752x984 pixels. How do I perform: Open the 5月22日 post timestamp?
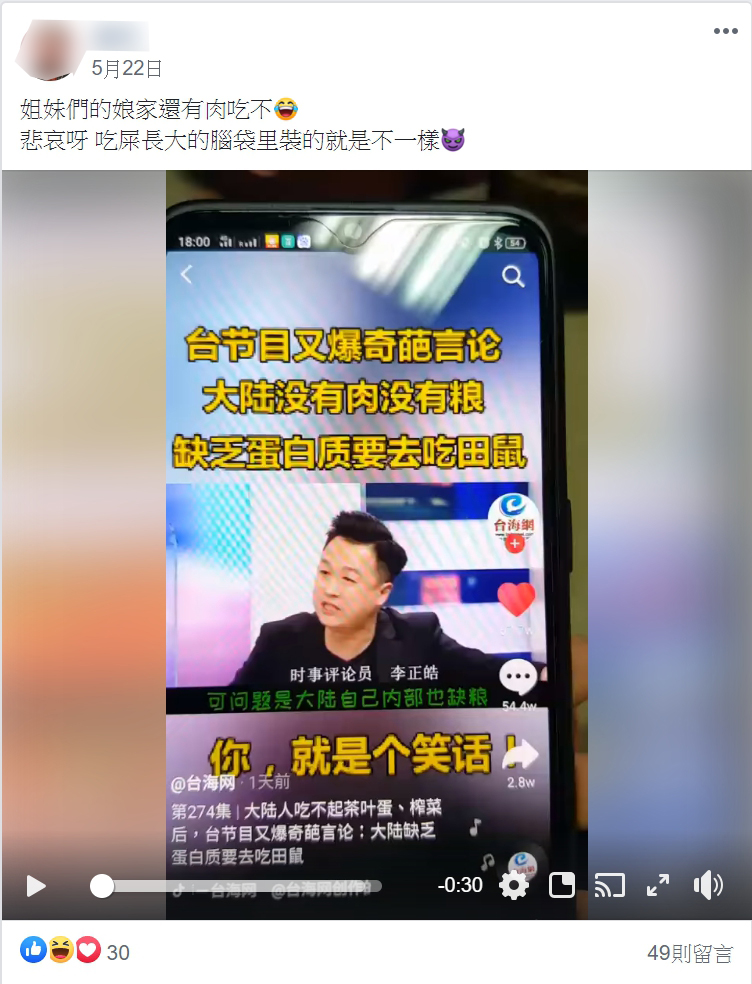(x=126, y=68)
